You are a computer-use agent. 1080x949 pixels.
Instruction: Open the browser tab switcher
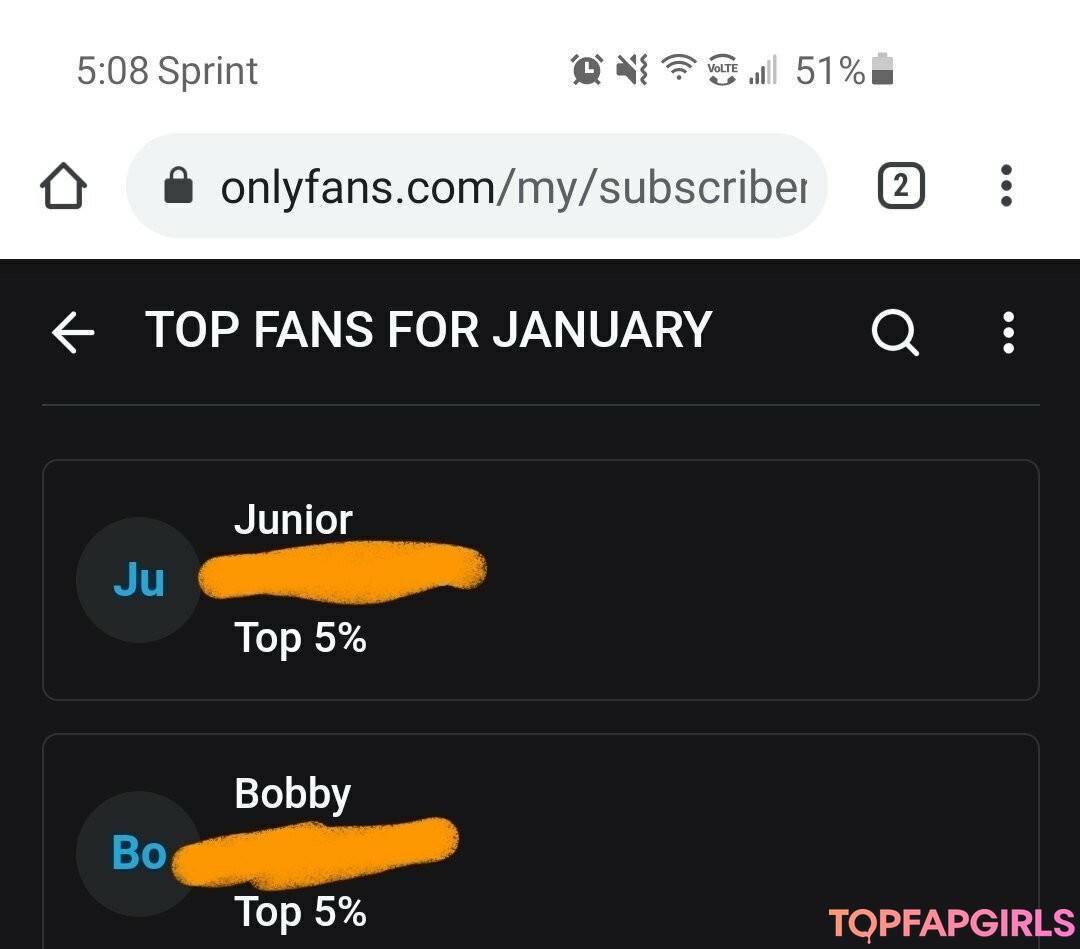coord(900,187)
